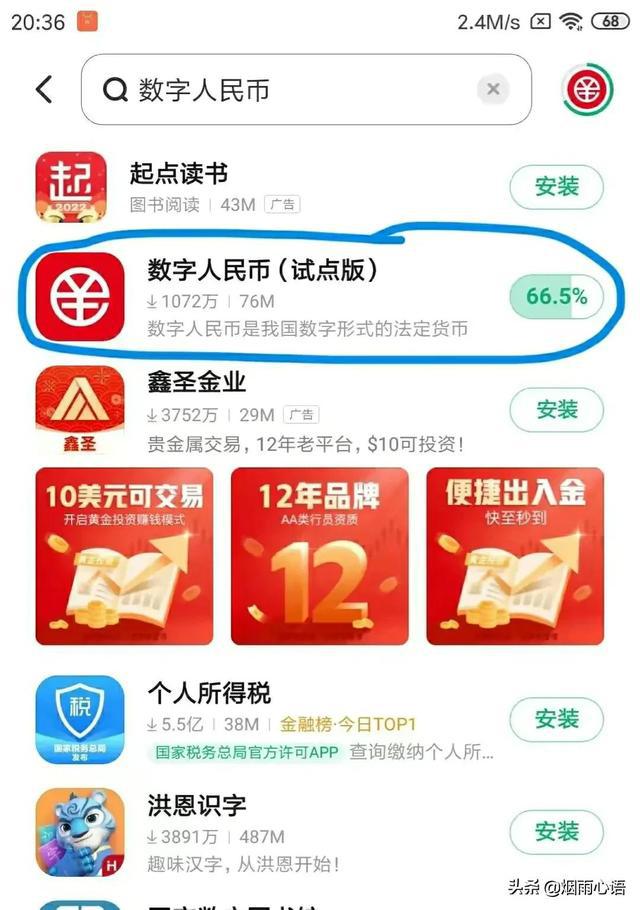Screen dimensions: 640x910
Task: View the 12年品牌 banner image
Action: [319, 556]
